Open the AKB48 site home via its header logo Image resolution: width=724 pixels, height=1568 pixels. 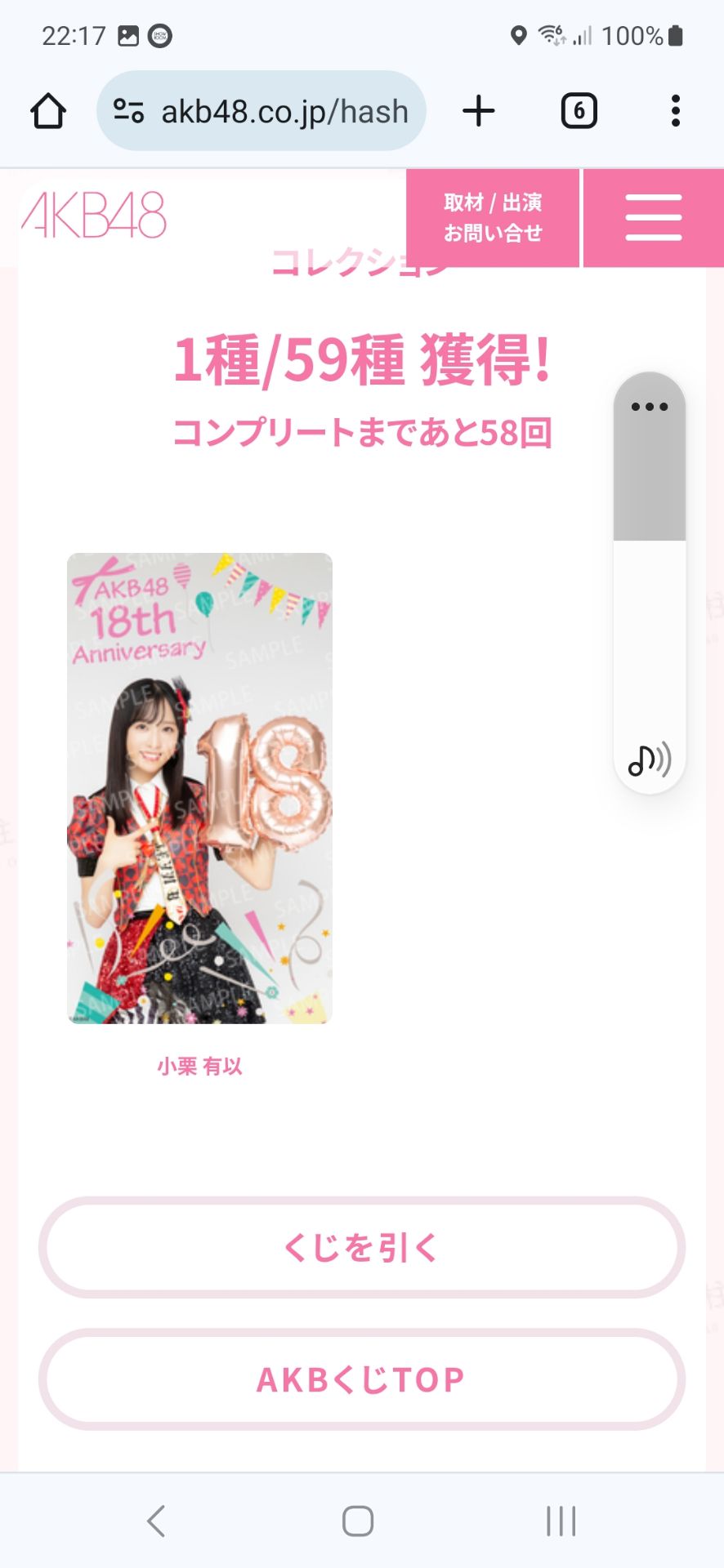94,216
